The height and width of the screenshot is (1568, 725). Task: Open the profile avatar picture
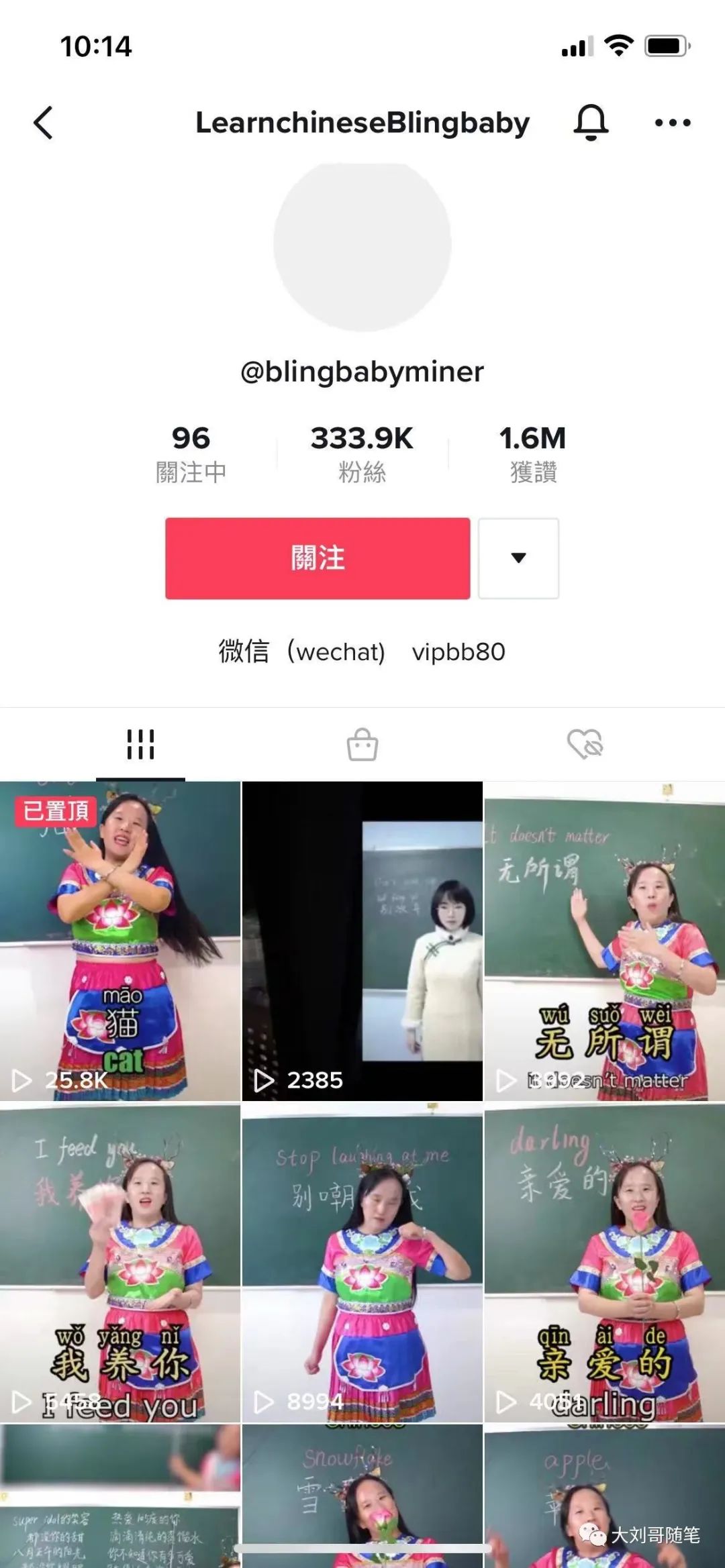point(362,245)
